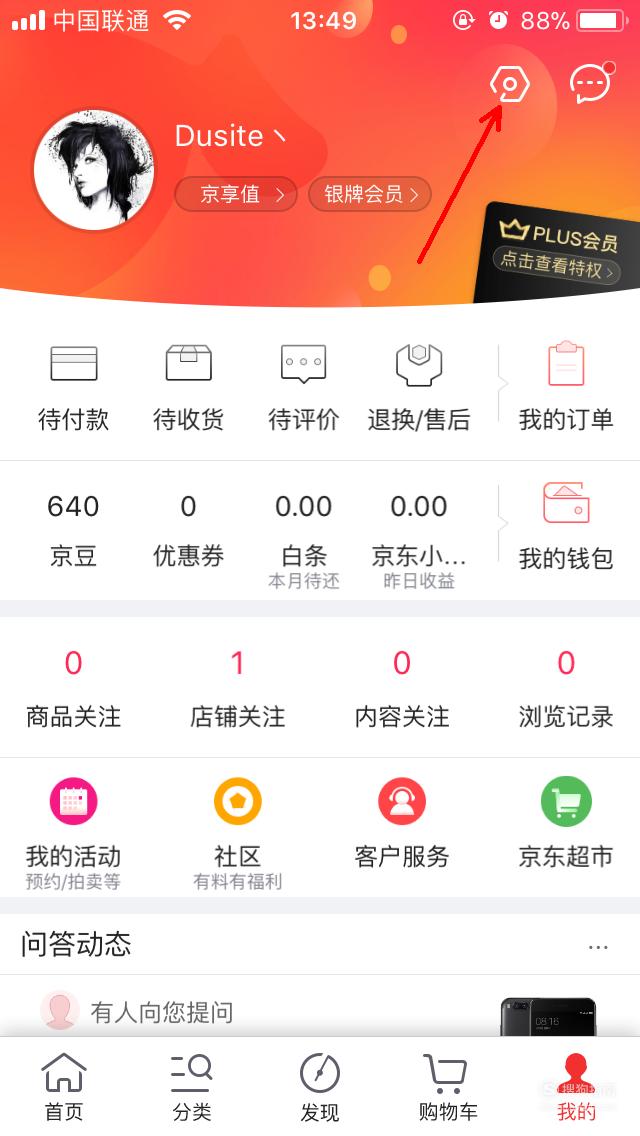Open 待评价 orders
Image resolution: width=640 pixels, height=1136 pixels.
[304, 388]
